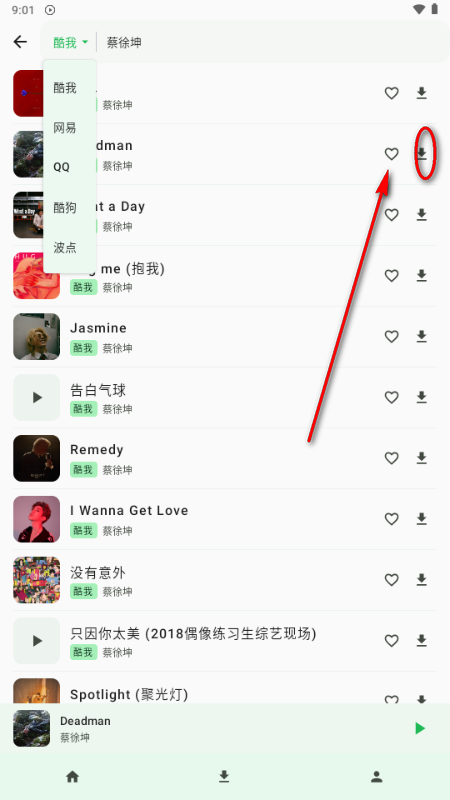Like the song What a Day
Viewport: 450px width, 800px height.
pos(391,215)
